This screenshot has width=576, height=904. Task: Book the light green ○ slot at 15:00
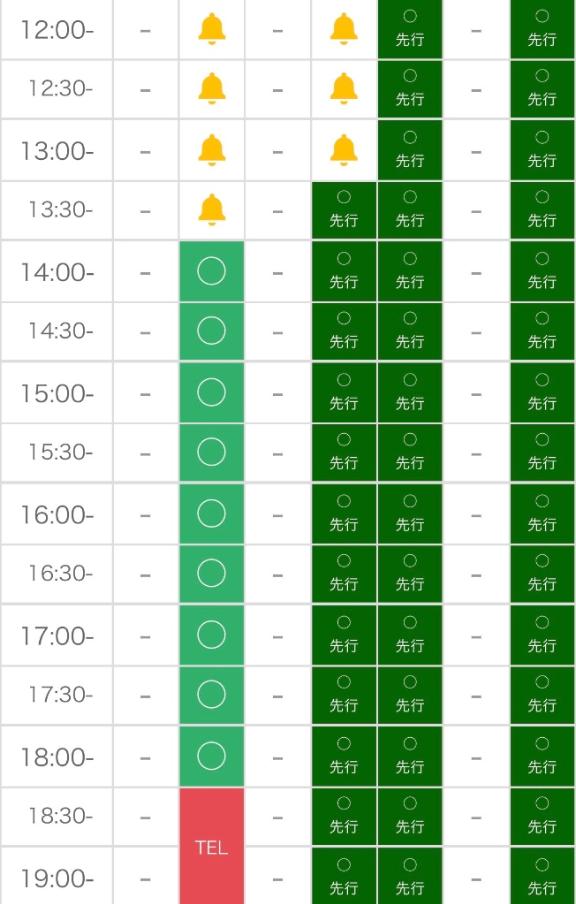point(212,392)
